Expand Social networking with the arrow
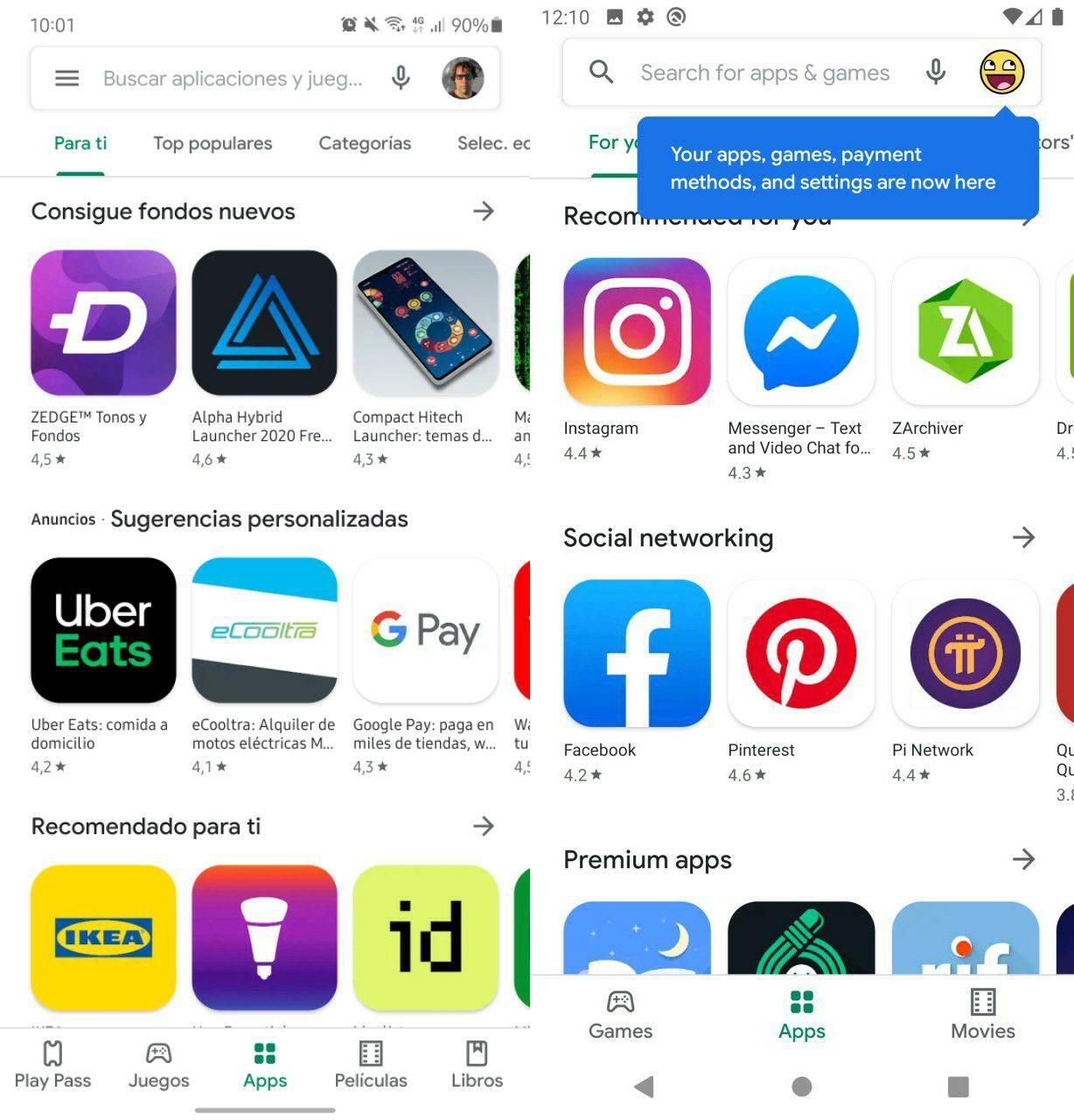Viewport: 1074px width, 1120px height. point(1023,537)
